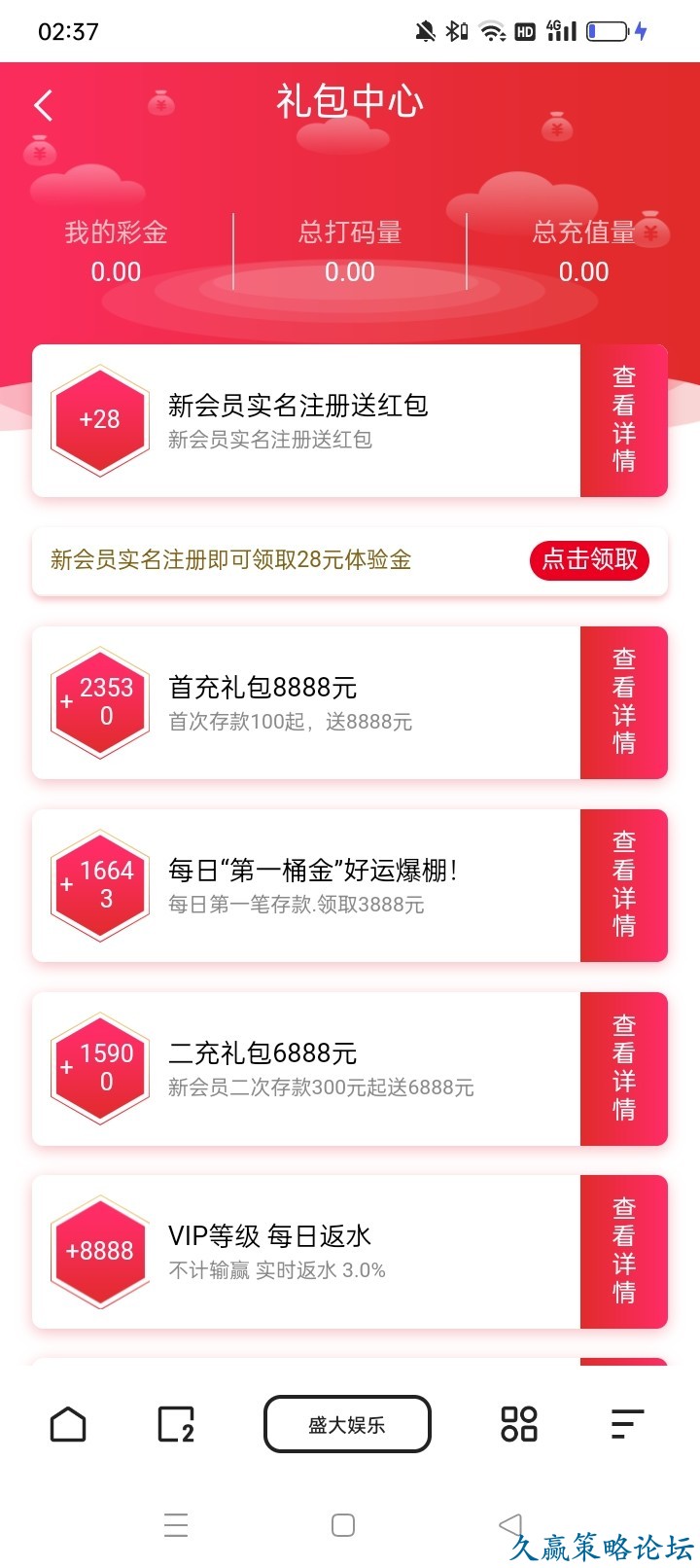
Task: Go back from 礼包中心
Action: [43, 105]
